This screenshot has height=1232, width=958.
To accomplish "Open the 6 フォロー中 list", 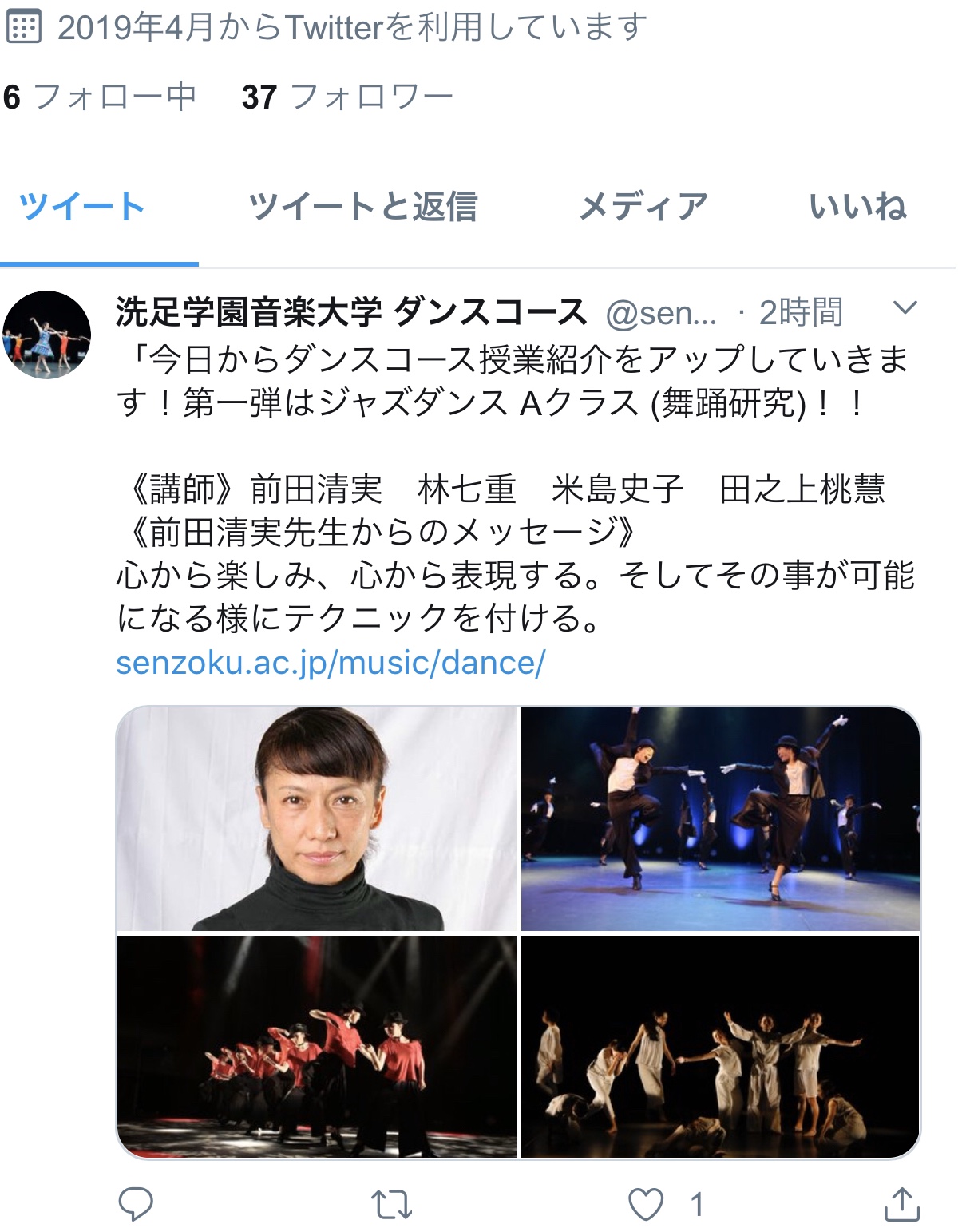I will point(100,97).
